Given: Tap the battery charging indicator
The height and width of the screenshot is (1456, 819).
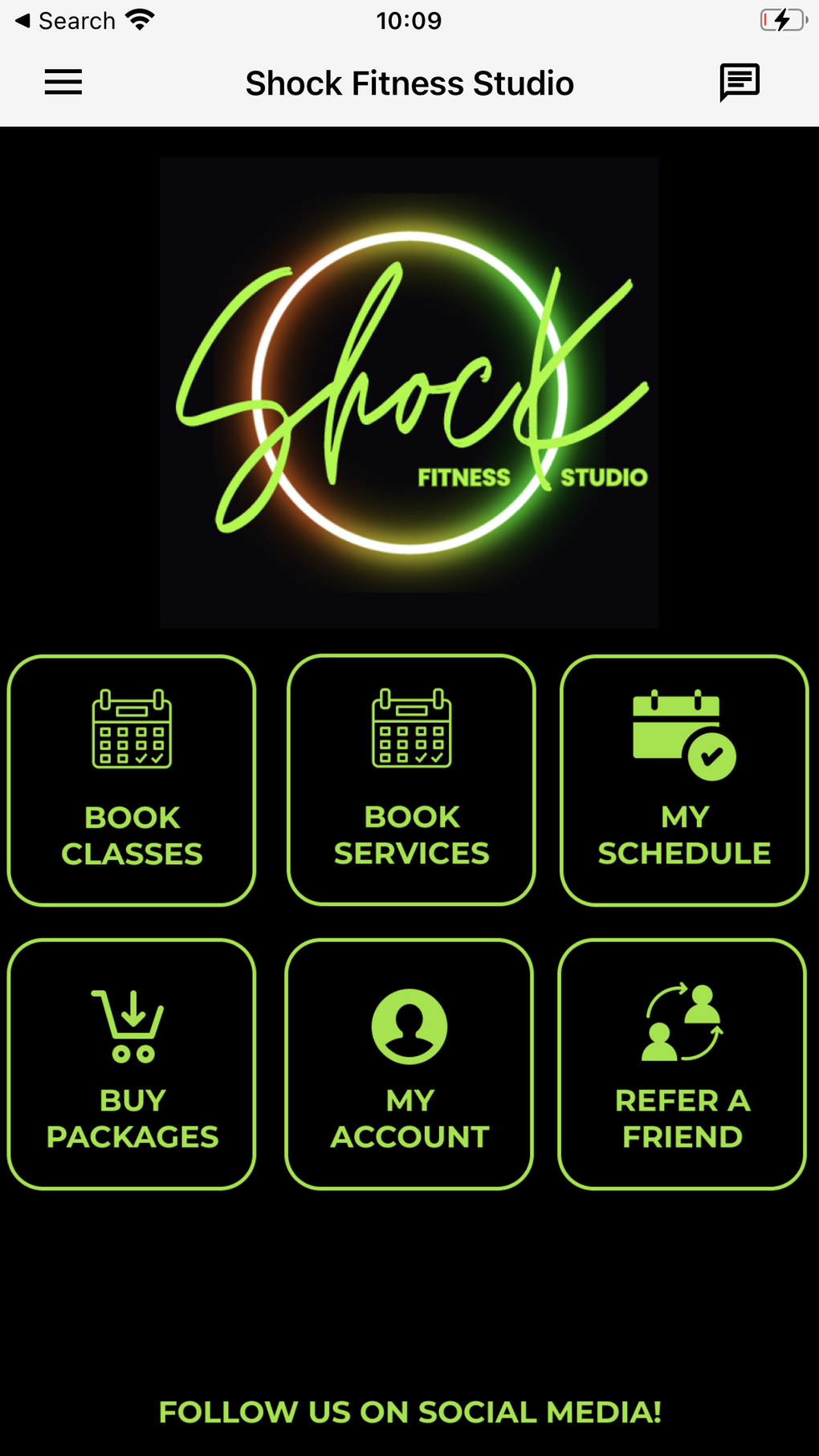Looking at the screenshot, I should point(784,20).
